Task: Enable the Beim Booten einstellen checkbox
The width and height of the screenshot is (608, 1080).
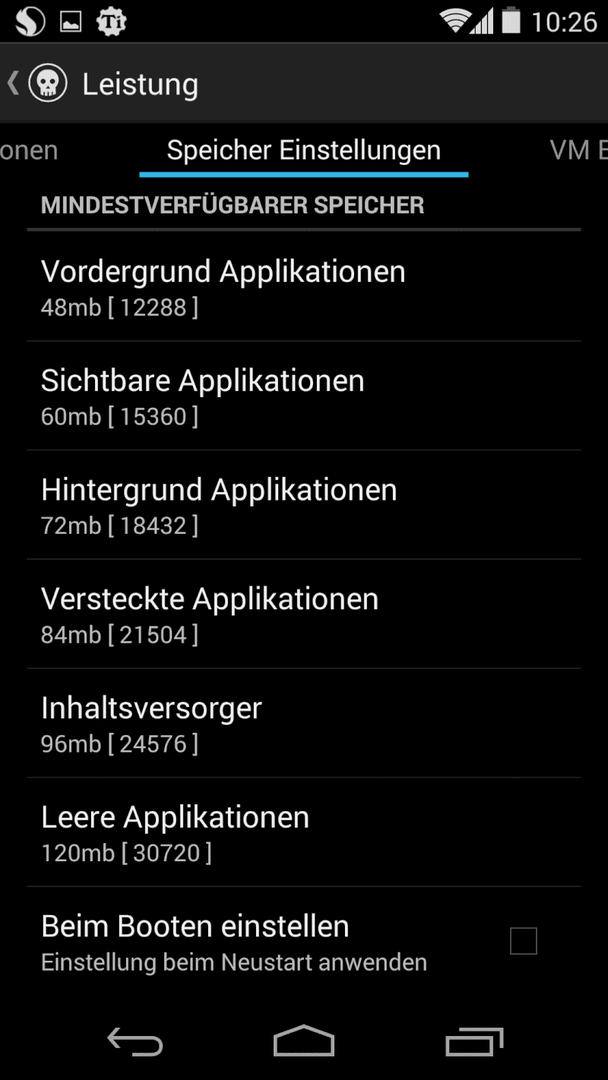Action: (x=523, y=941)
